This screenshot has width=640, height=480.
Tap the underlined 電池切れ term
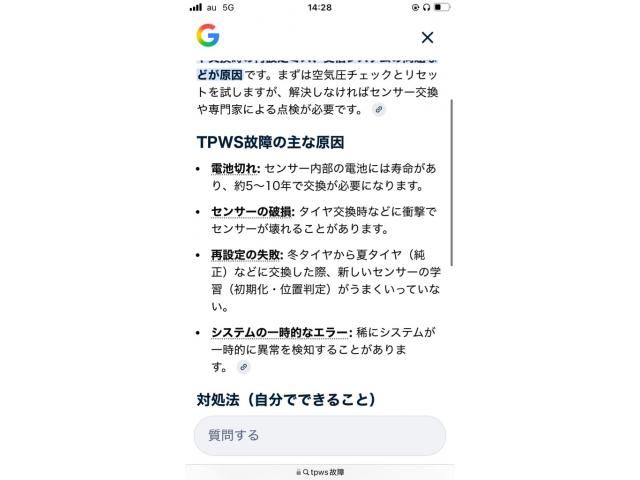235,169
